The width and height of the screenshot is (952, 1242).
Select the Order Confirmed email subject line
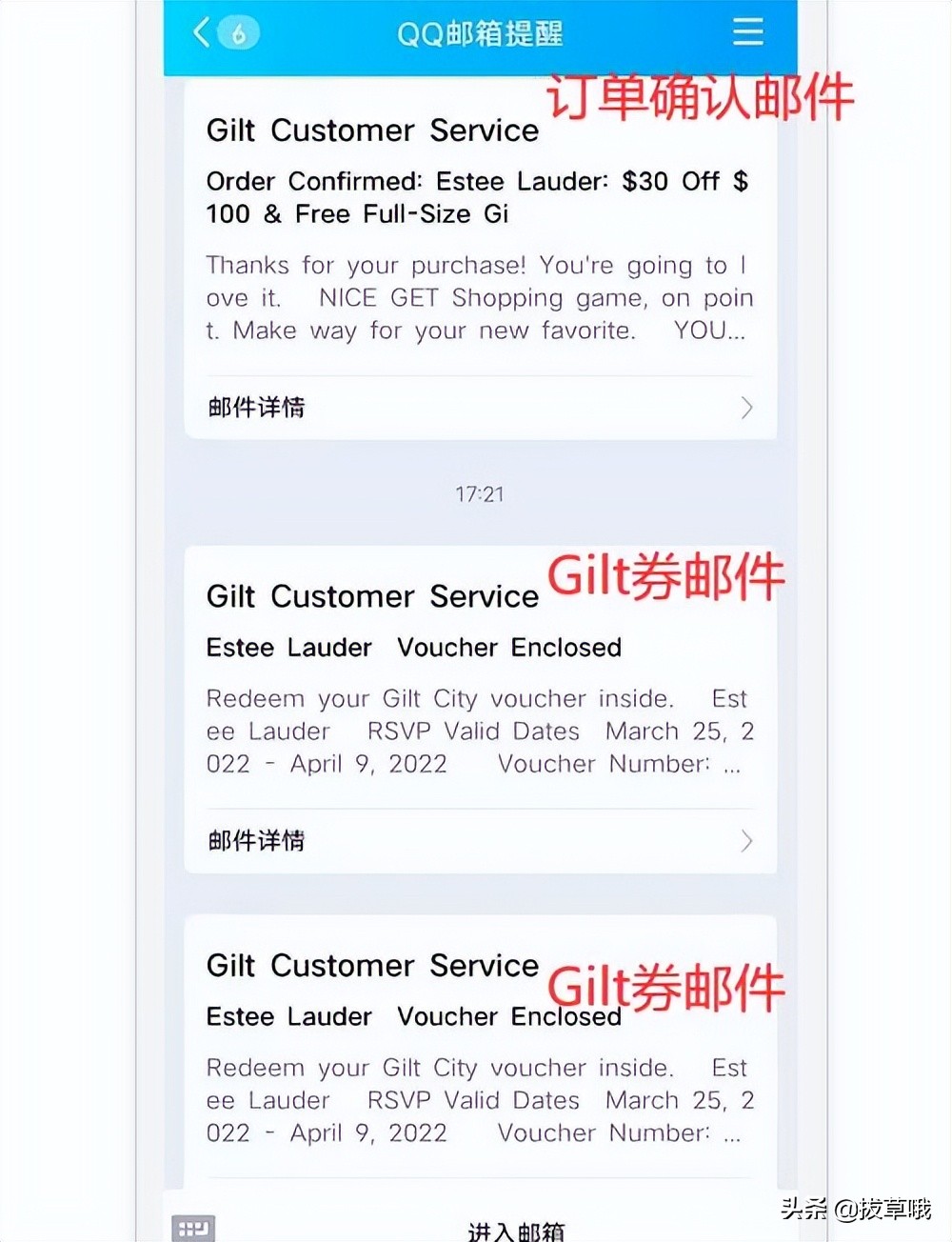click(475, 197)
